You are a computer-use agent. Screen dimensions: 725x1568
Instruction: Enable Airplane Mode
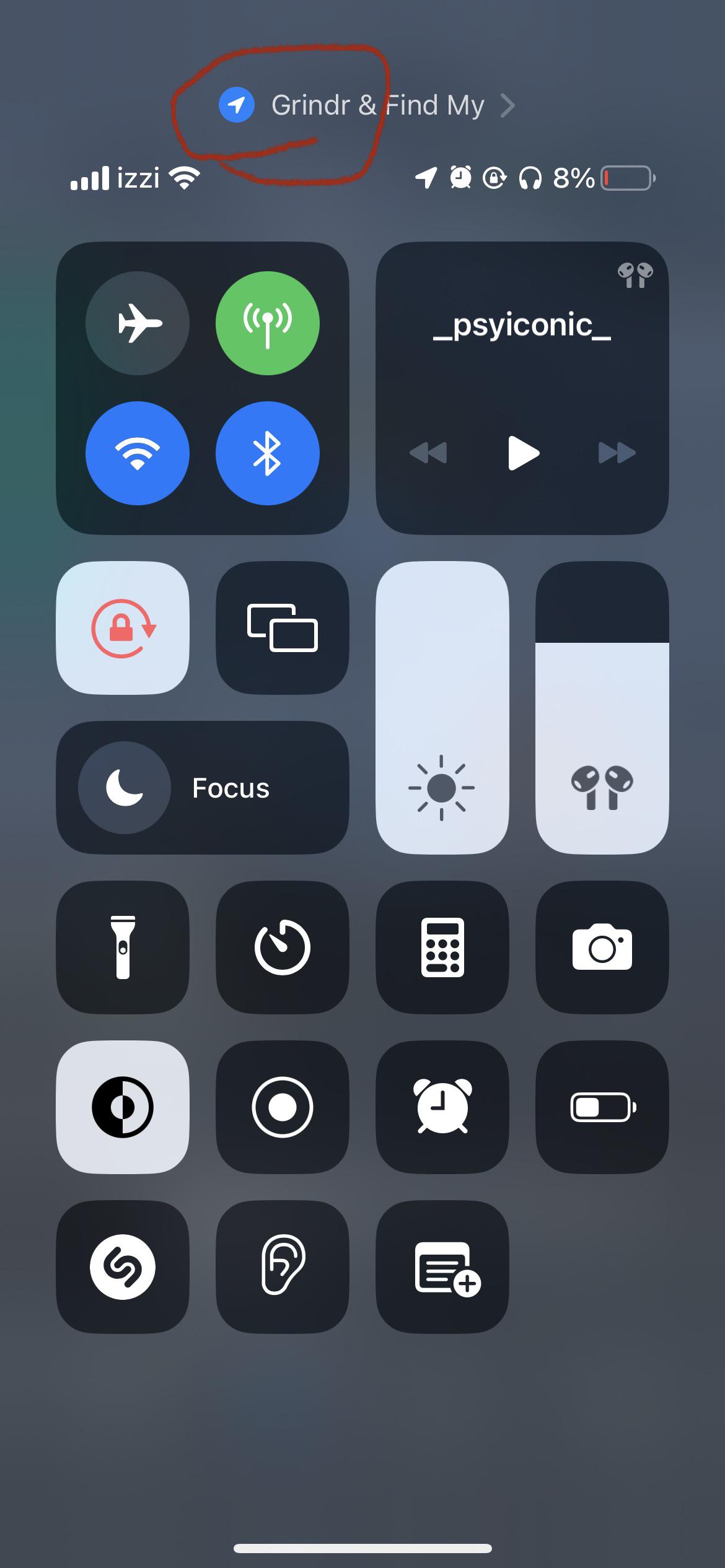pos(138,323)
